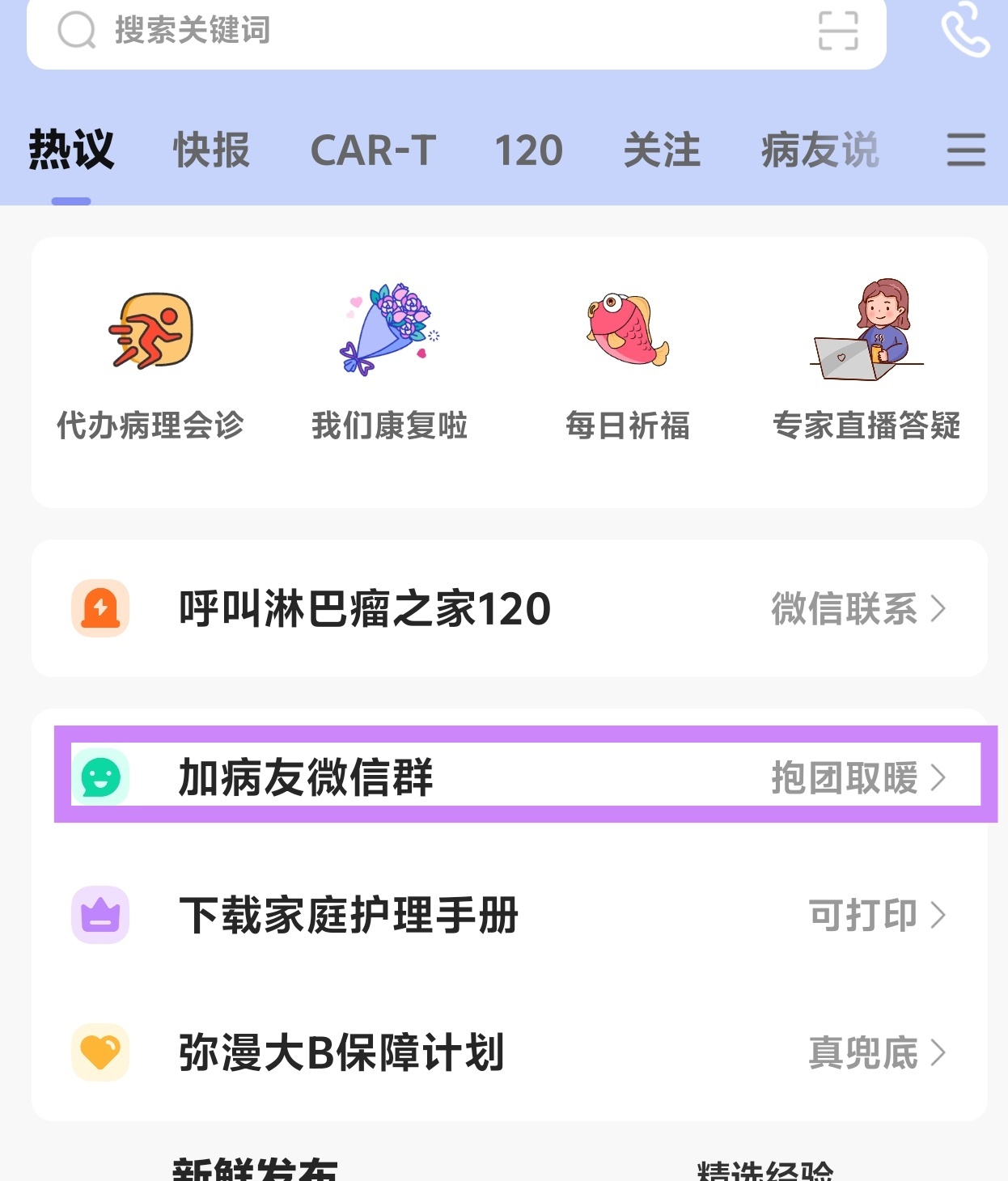Image resolution: width=1008 pixels, height=1181 pixels.
Task: Tap the phone call icon
Action: click(x=964, y=32)
